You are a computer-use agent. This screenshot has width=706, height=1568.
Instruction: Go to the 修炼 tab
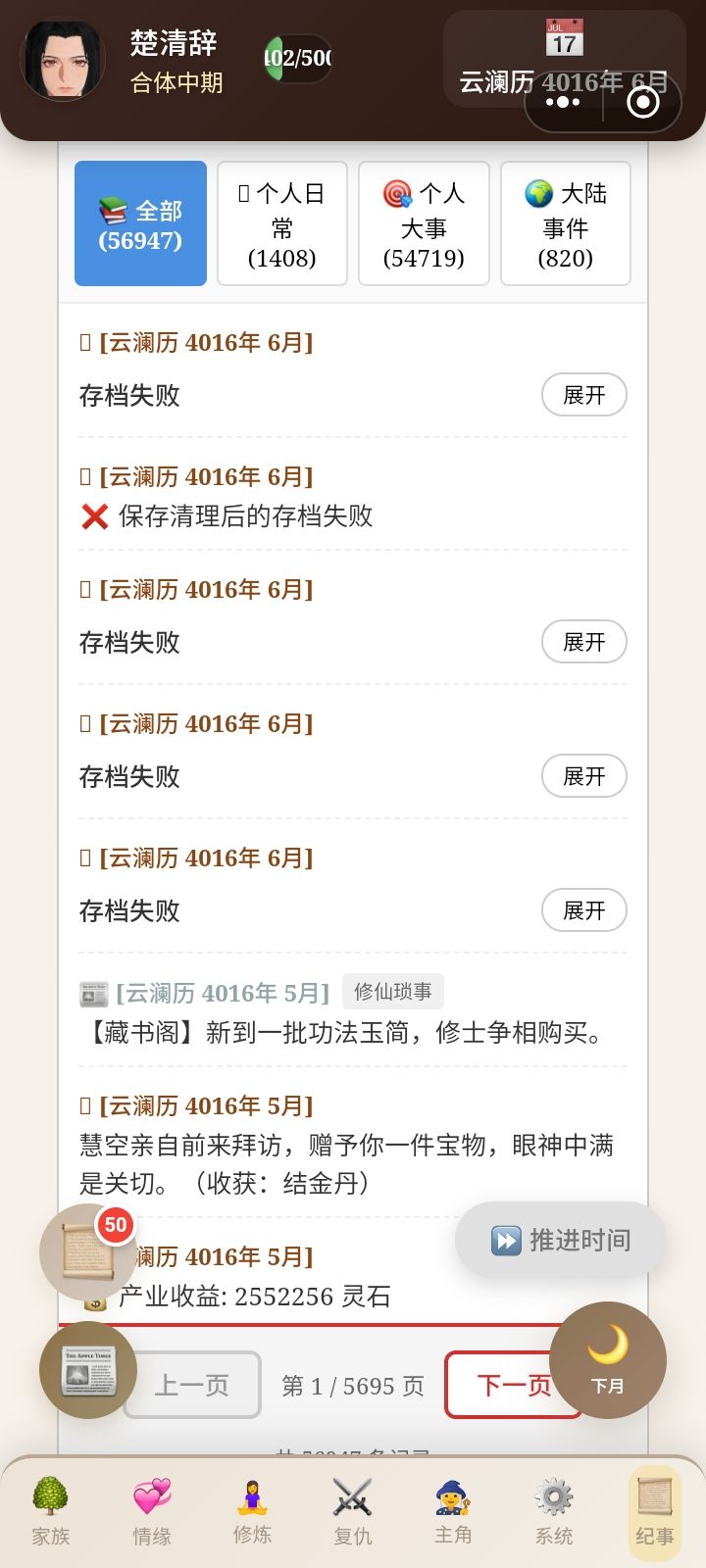(x=252, y=1512)
